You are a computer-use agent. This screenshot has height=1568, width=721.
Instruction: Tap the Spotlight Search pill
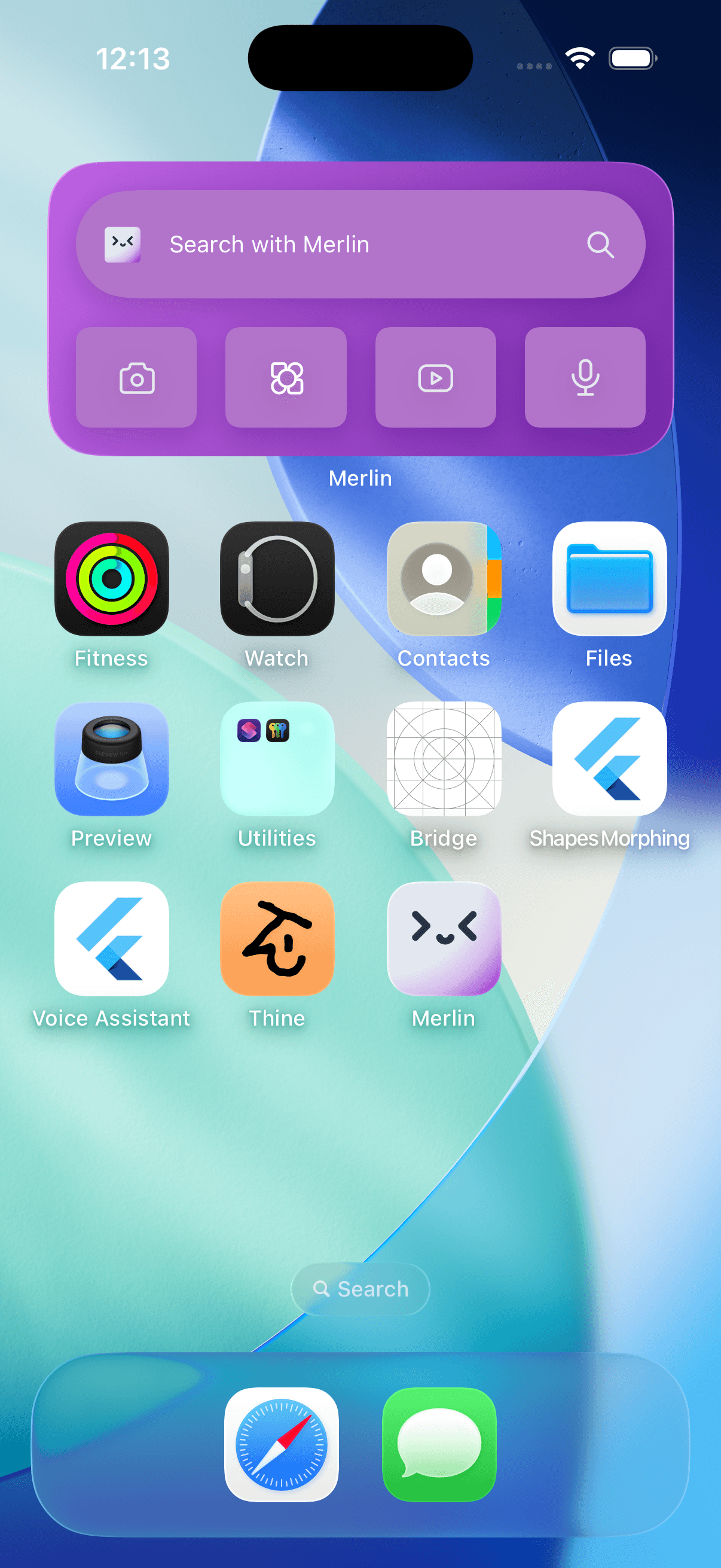coord(360,1289)
